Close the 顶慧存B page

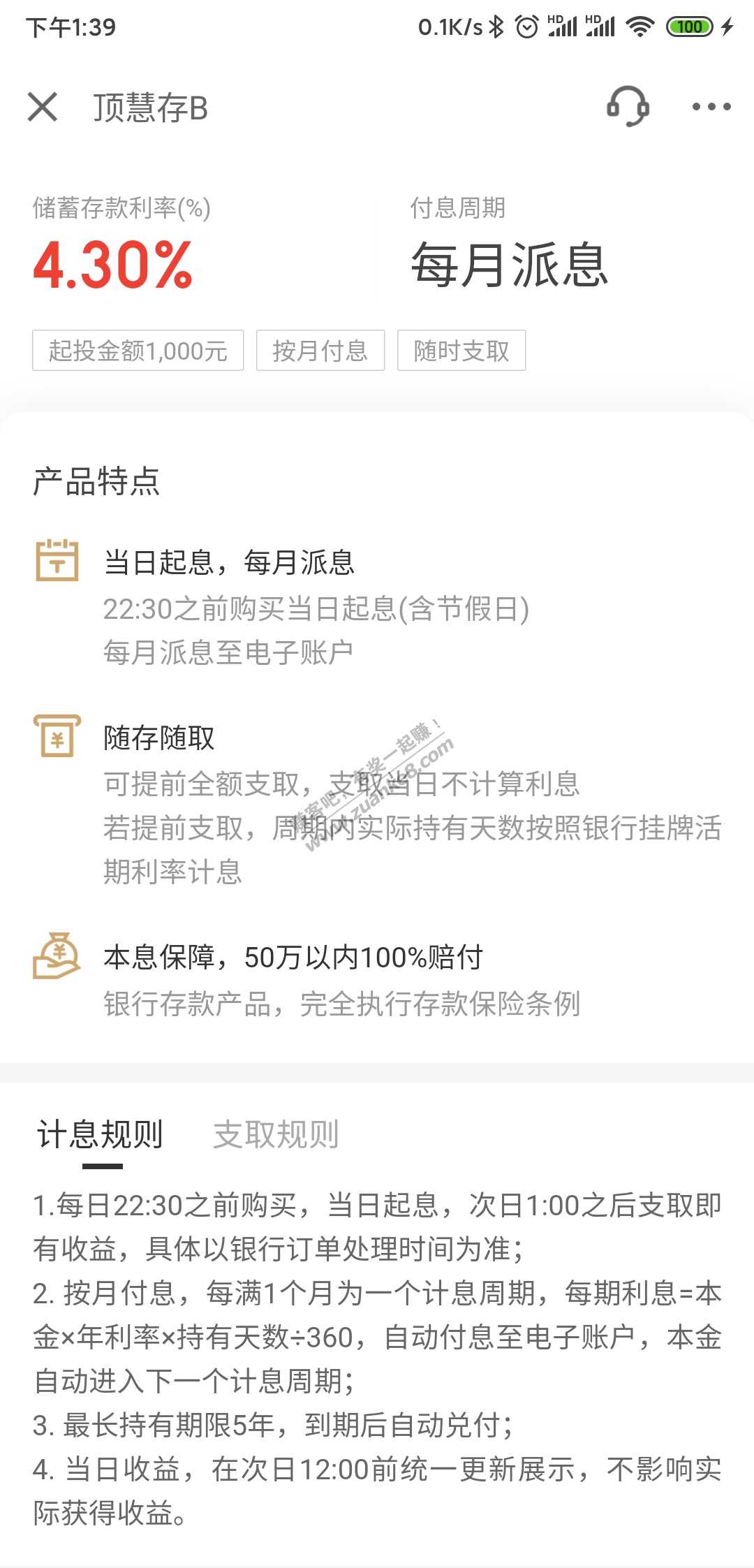pyautogui.click(x=43, y=108)
